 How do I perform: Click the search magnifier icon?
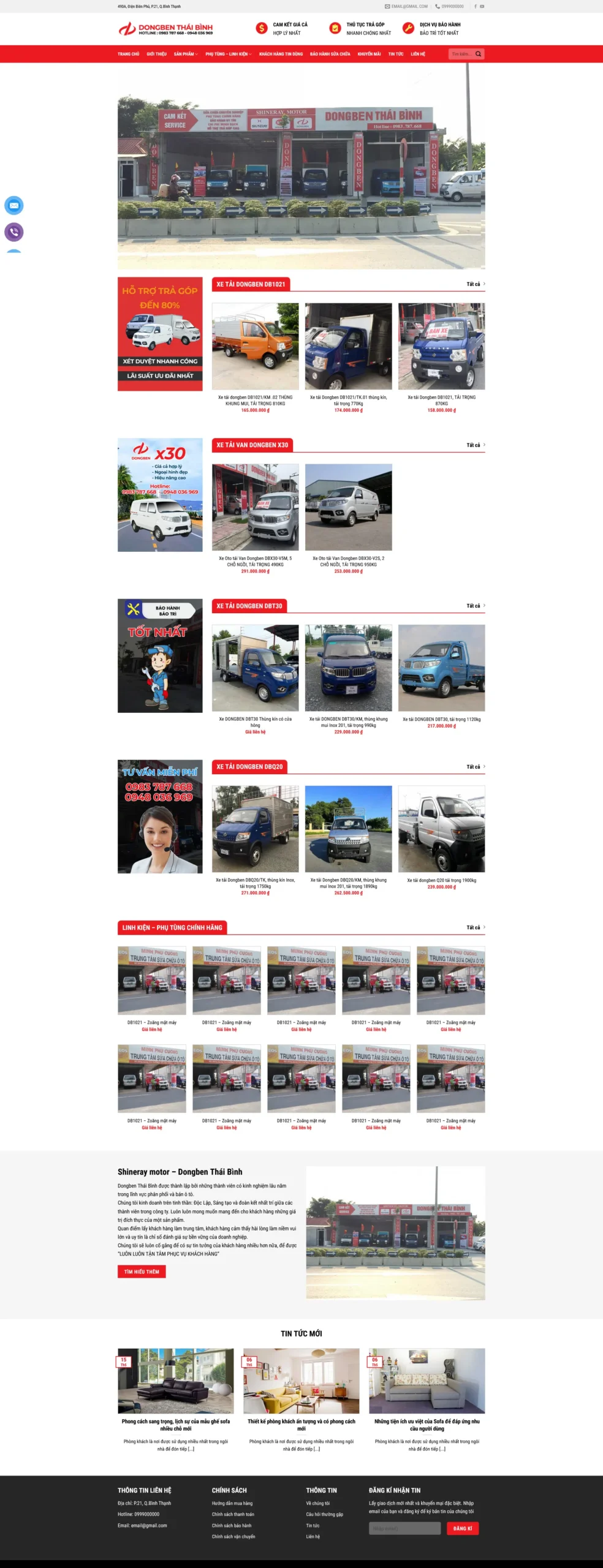[x=477, y=53]
